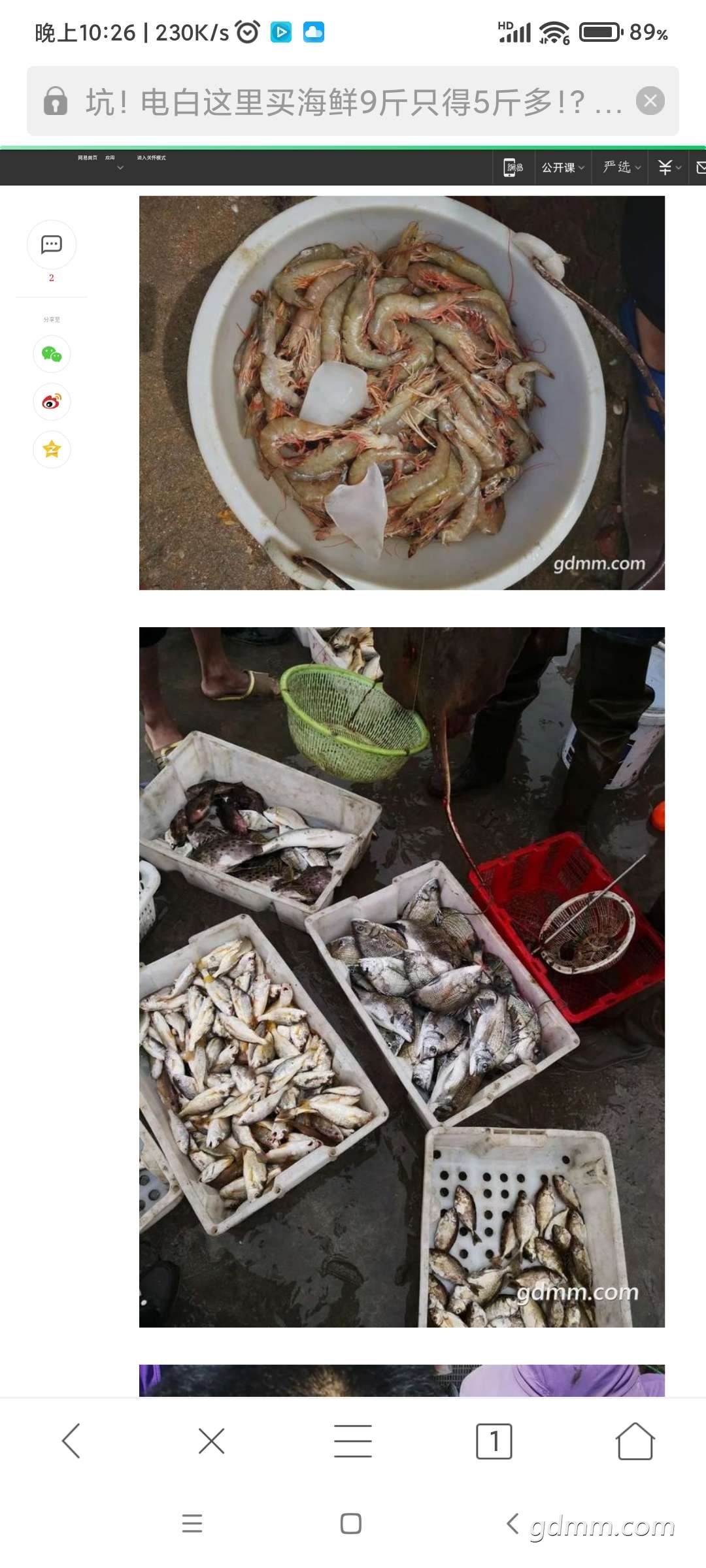Tap the system home button
The height and width of the screenshot is (1568, 706).
[351, 1524]
